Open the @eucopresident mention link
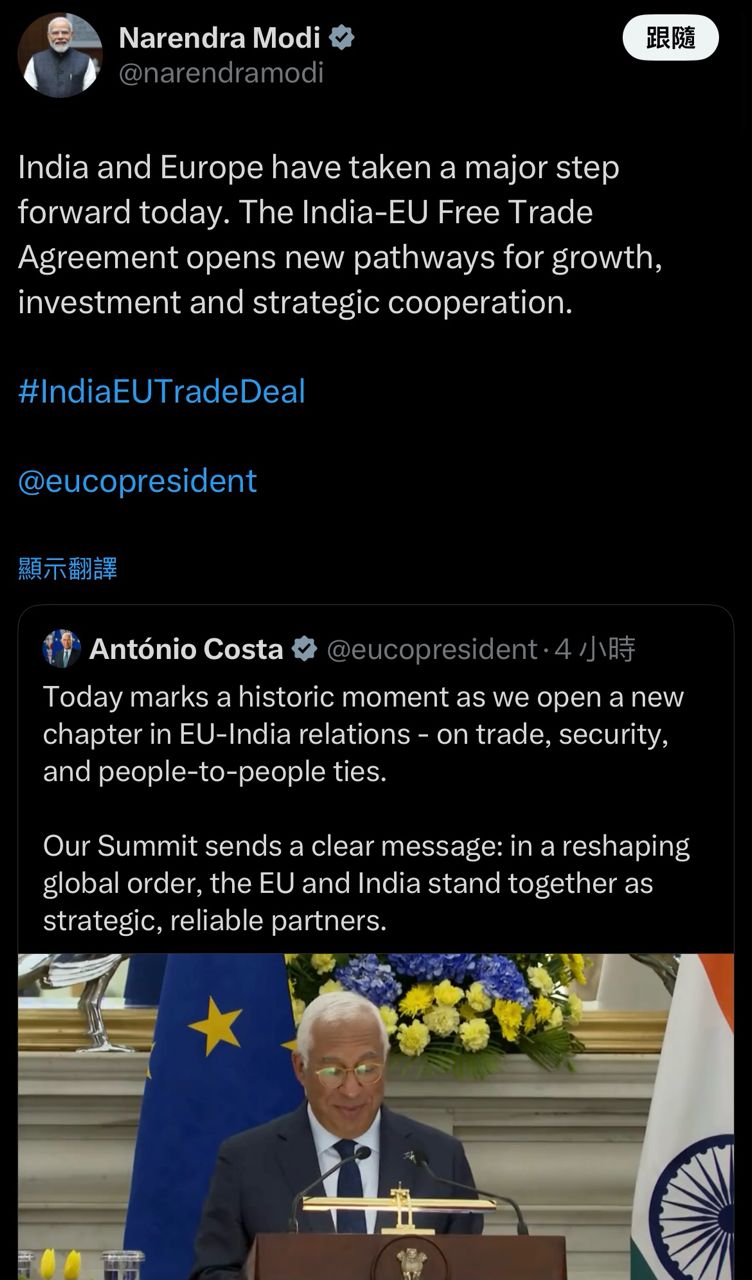Screen dimensions: 752x1280 (137, 481)
